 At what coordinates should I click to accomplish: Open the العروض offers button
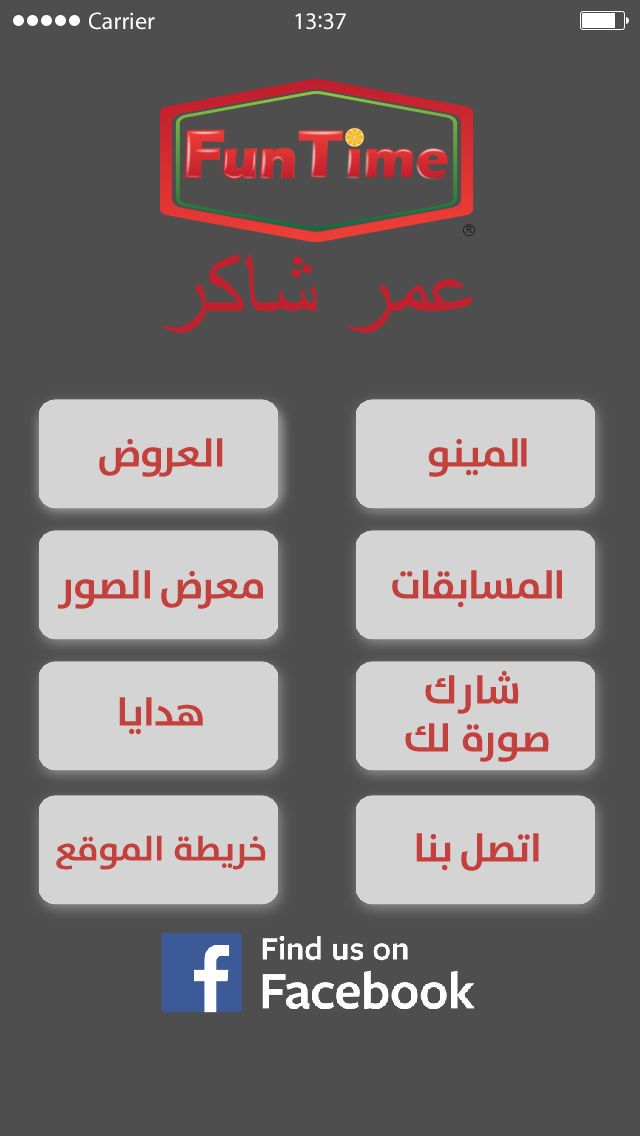coord(158,454)
